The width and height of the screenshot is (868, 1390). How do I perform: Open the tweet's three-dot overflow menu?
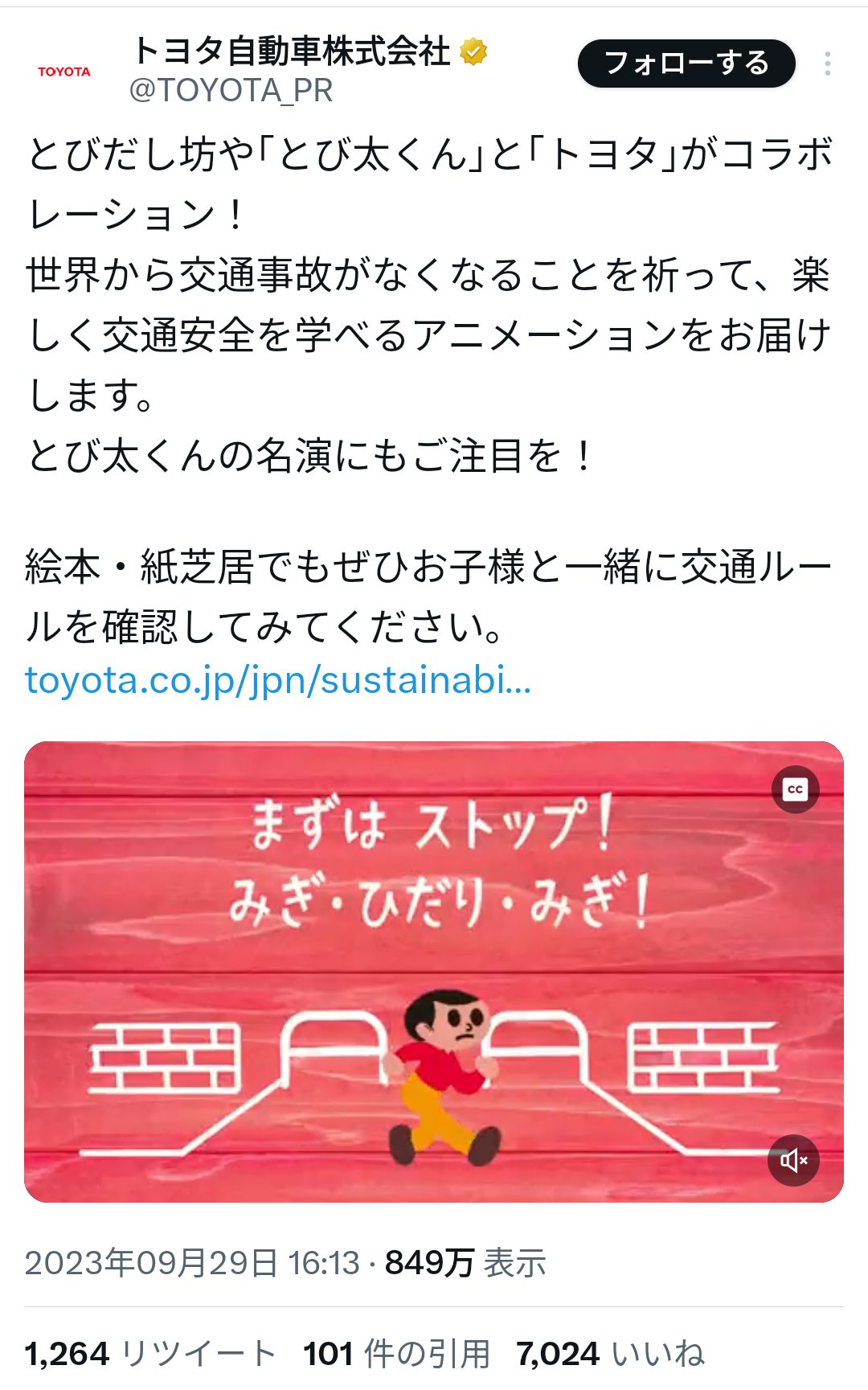click(827, 64)
